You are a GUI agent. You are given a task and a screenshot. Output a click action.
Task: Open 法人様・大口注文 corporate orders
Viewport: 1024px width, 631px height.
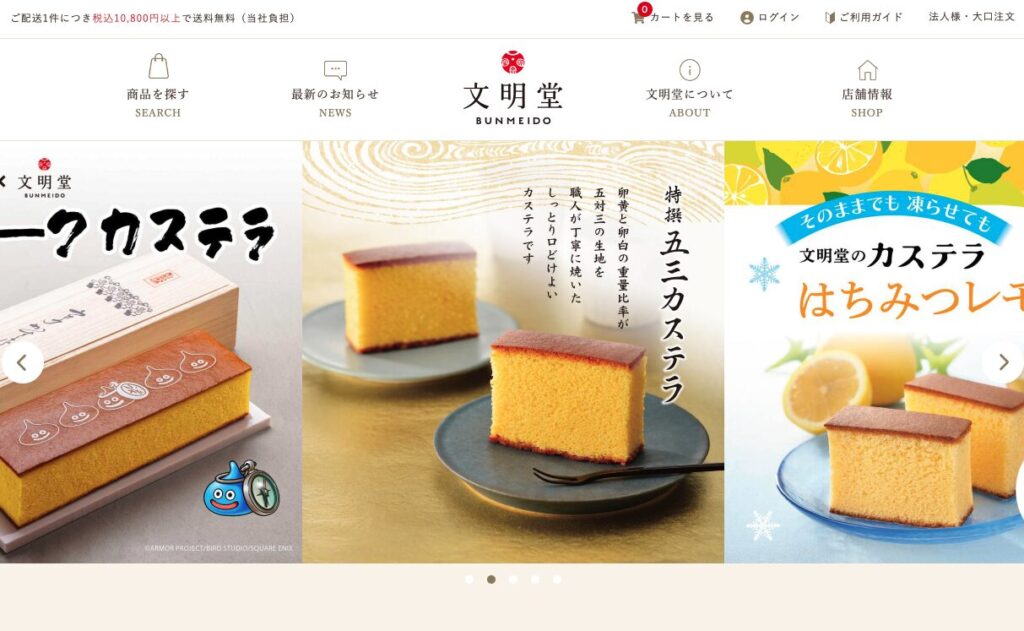tap(971, 17)
